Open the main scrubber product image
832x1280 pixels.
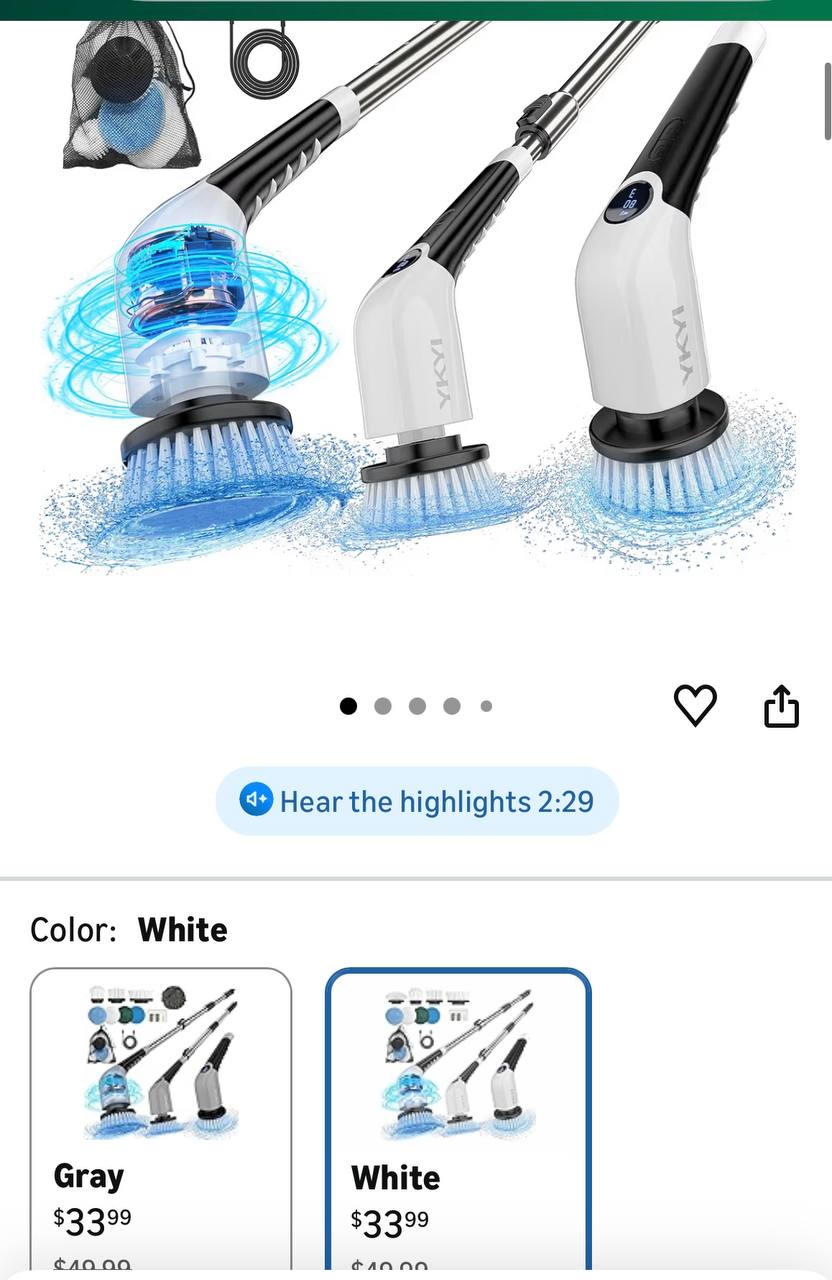(x=416, y=300)
